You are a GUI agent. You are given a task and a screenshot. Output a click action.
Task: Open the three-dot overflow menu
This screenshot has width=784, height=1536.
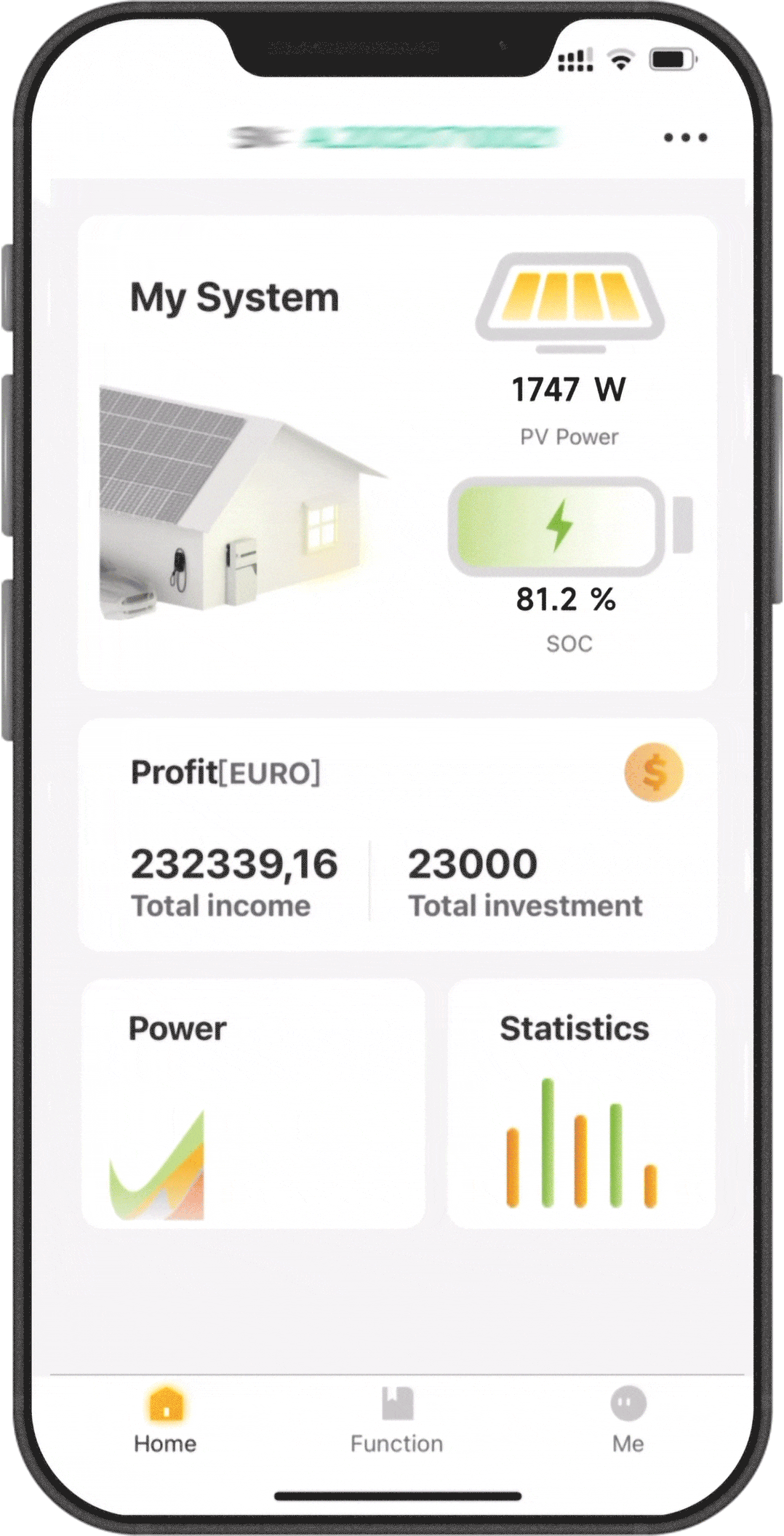click(685, 137)
